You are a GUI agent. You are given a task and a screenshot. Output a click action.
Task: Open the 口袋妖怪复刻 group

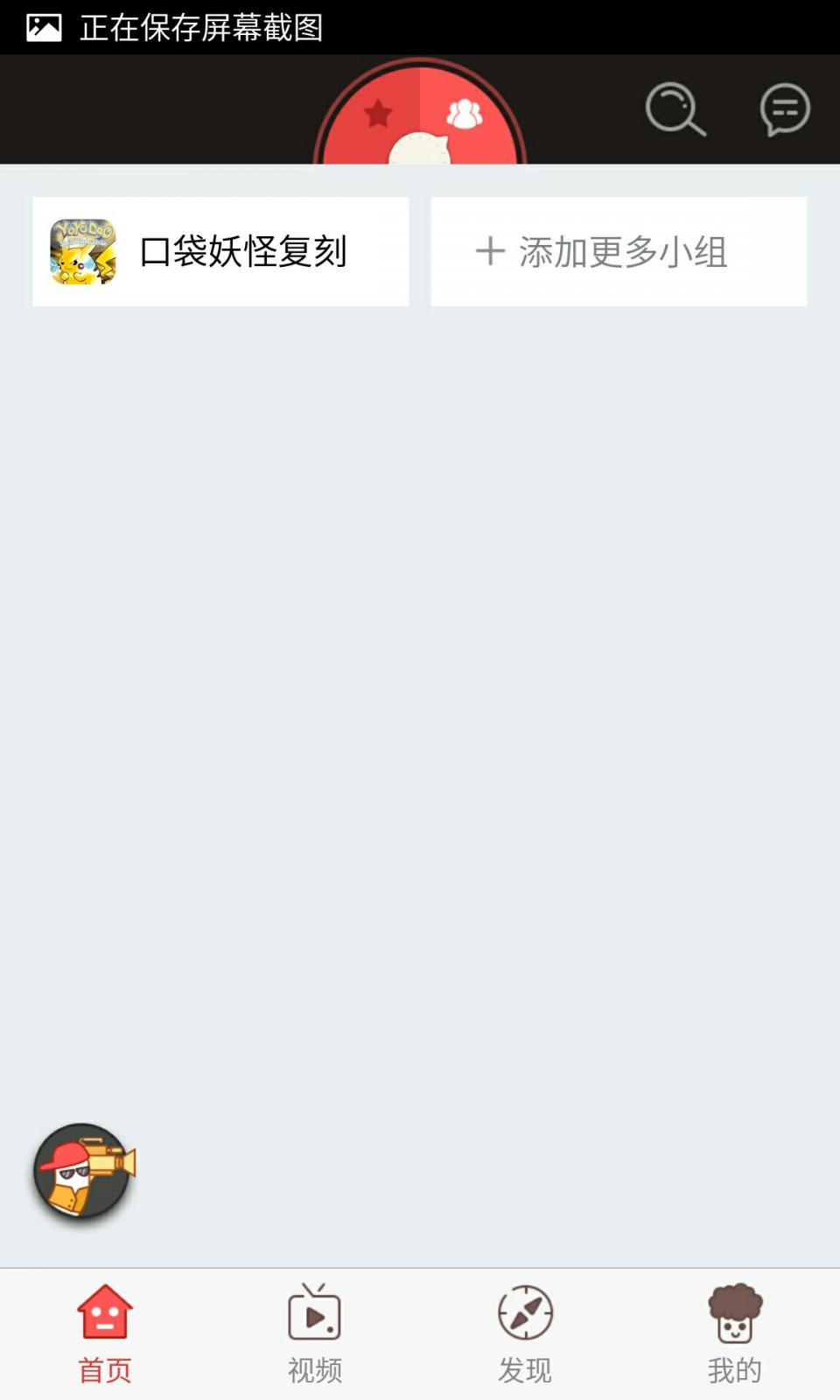(x=220, y=252)
